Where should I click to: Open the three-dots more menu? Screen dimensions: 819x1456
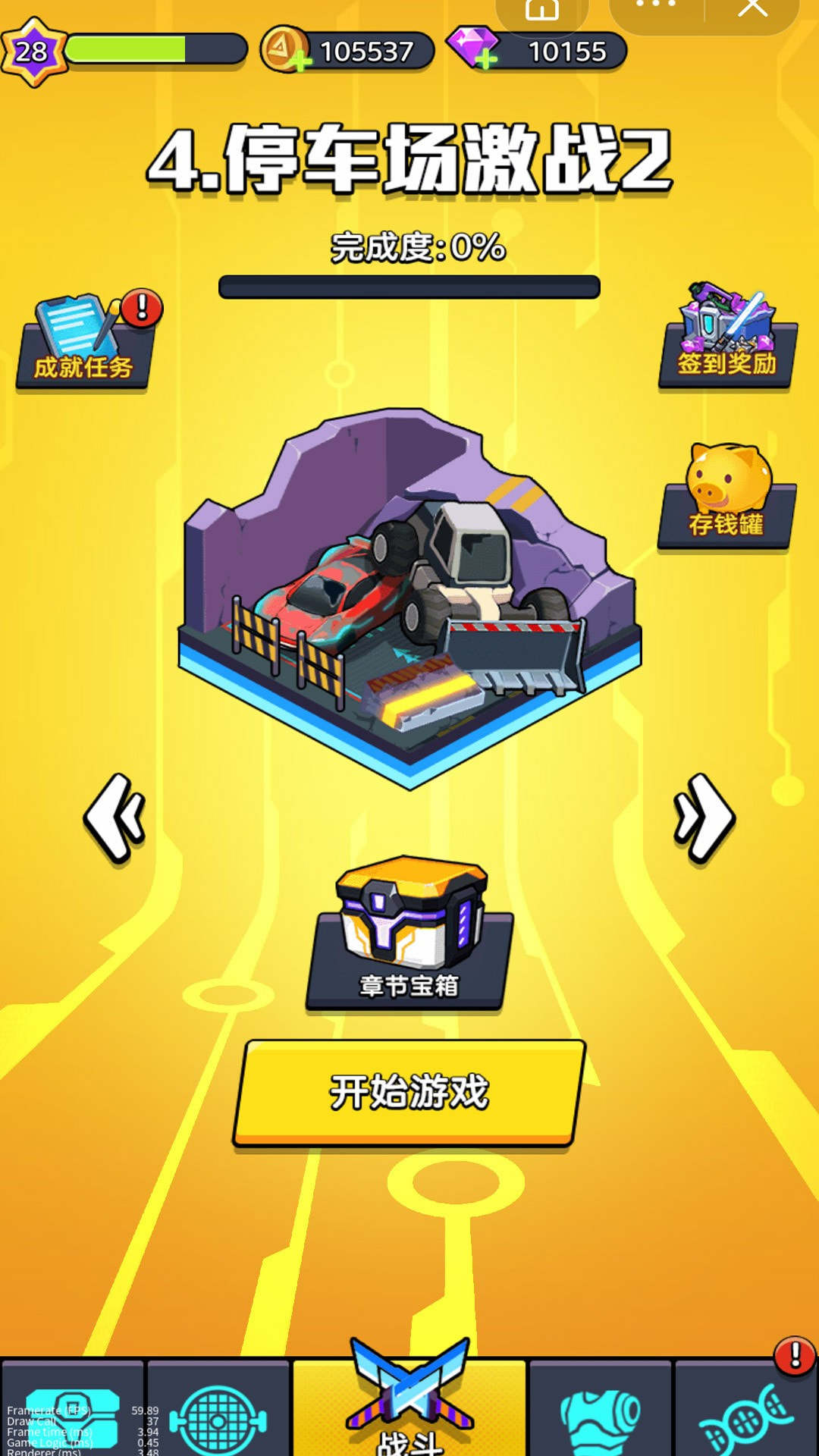656,8
